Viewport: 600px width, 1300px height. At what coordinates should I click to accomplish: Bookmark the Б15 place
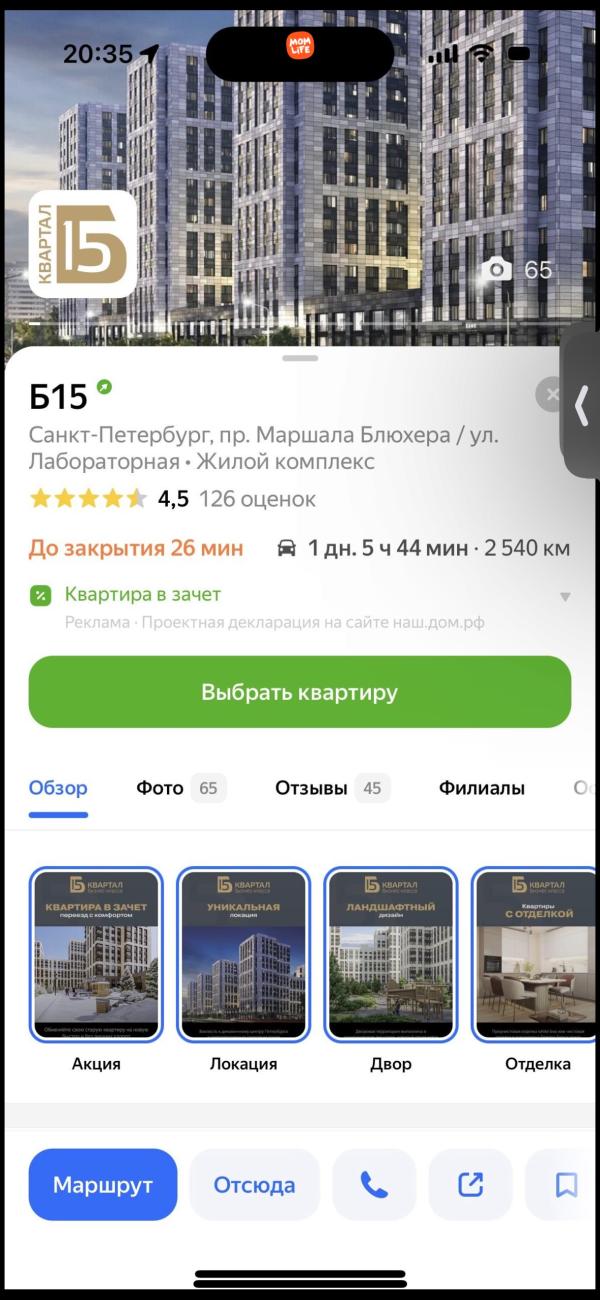point(566,1185)
